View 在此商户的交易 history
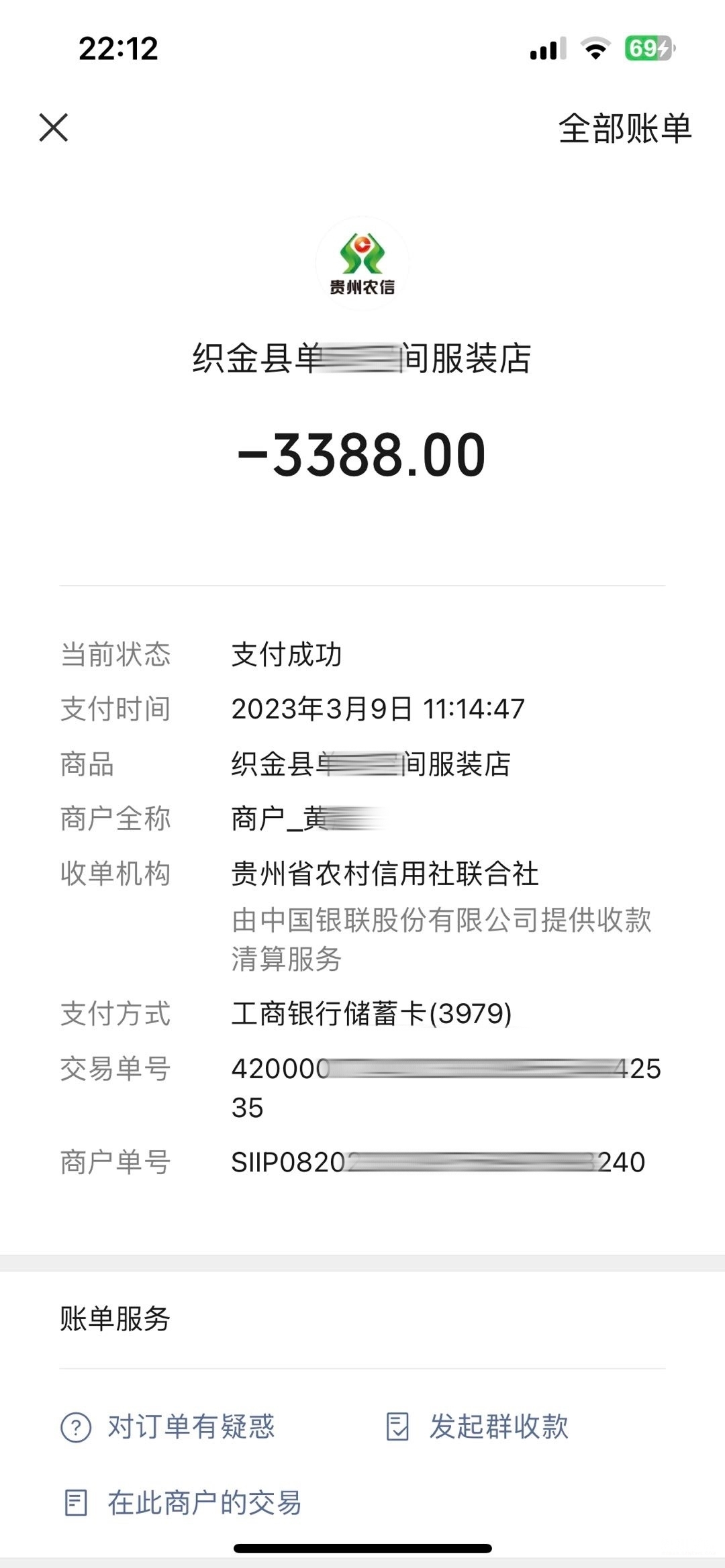The width and height of the screenshot is (725, 1568). coord(182,1503)
